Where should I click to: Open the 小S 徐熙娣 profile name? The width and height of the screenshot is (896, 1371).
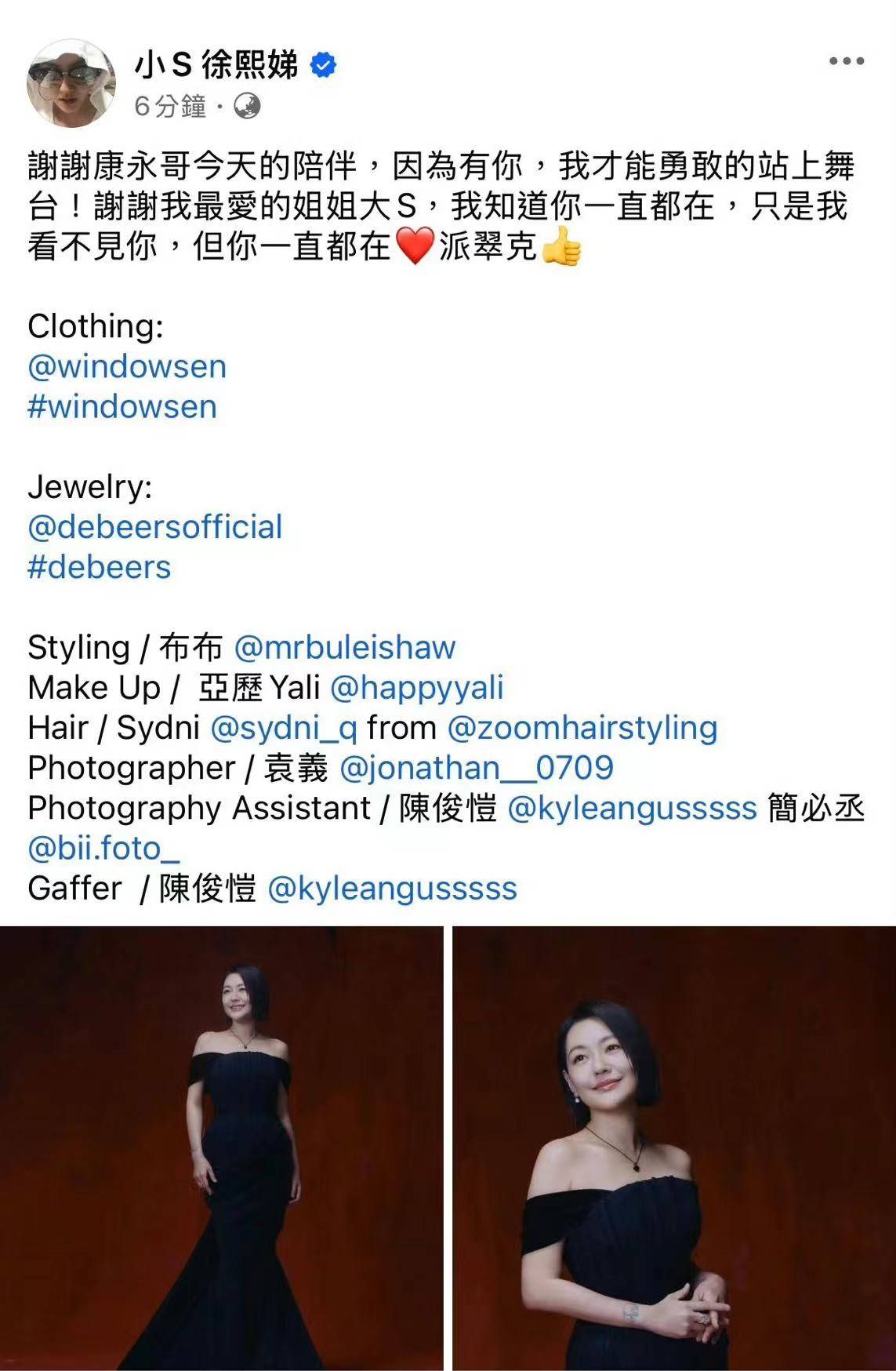click(x=216, y=64)
